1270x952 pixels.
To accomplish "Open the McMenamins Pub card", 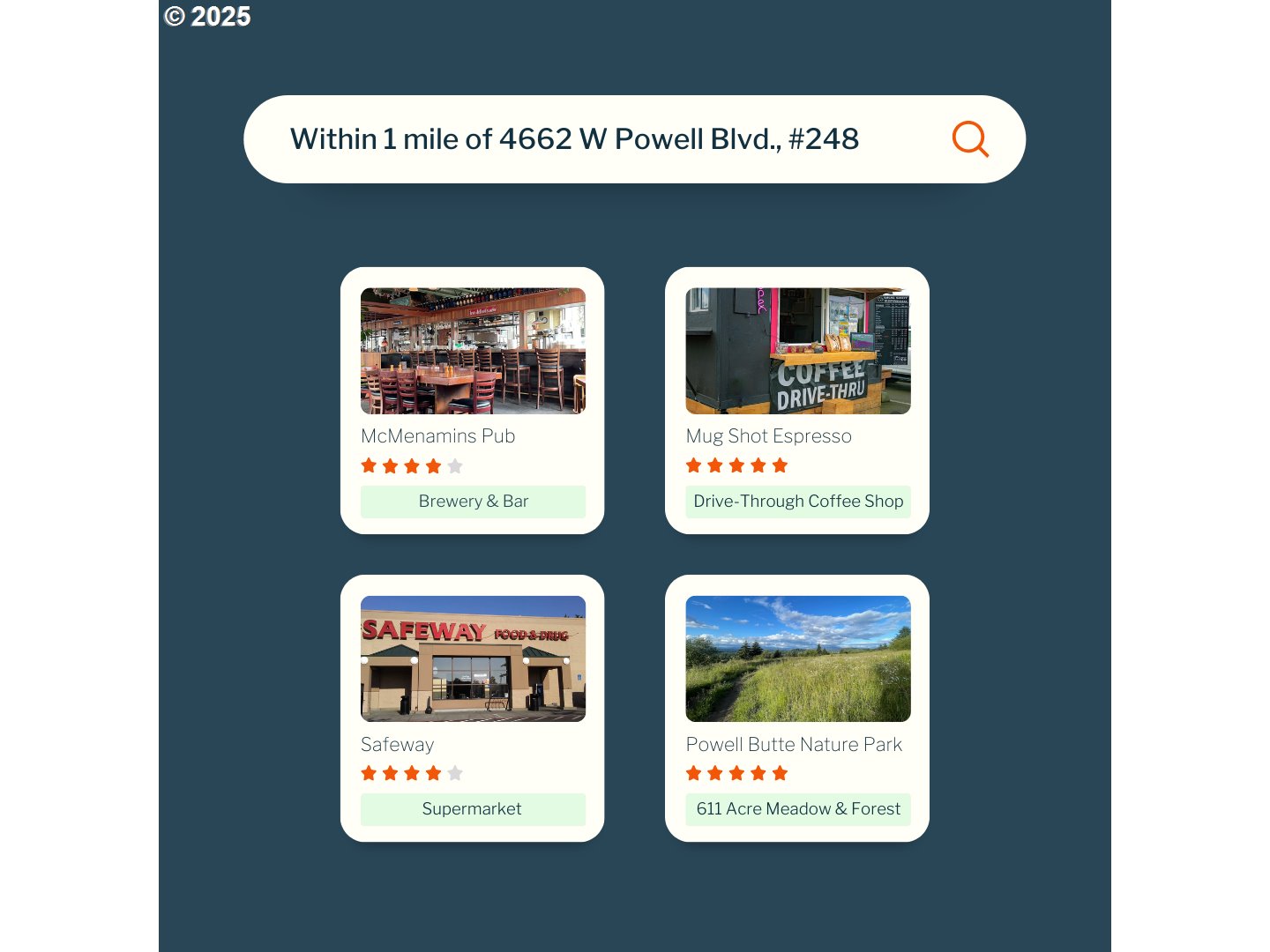I will tap(472, 400).
